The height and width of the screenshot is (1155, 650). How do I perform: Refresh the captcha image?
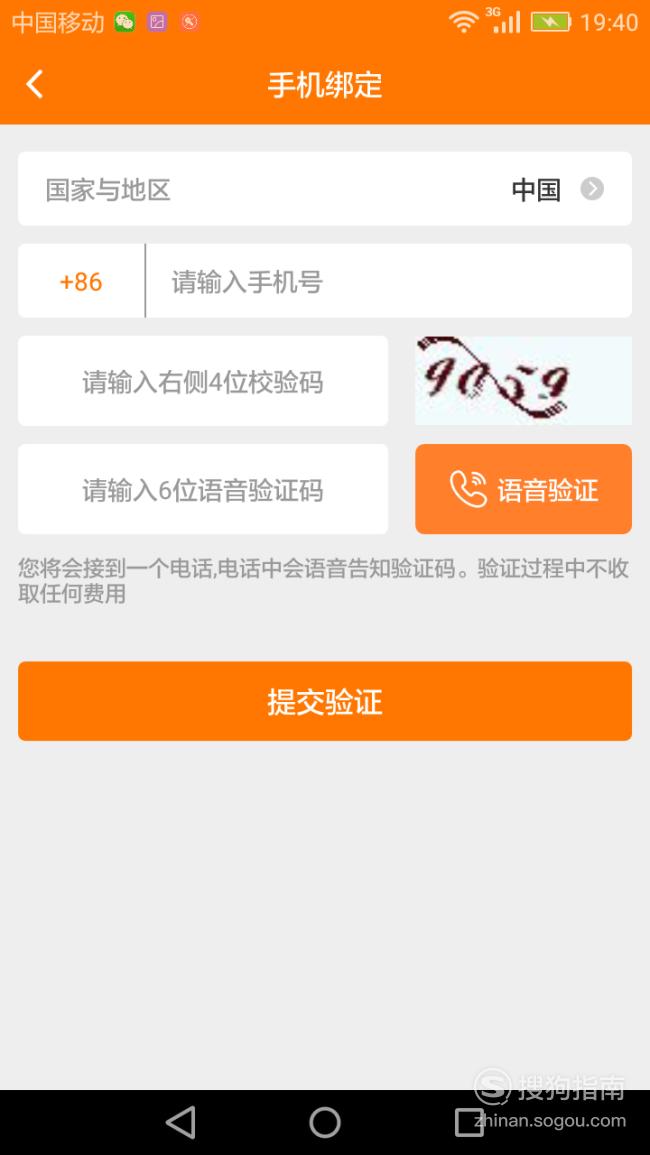pyautogui.click(x=523, y=381)
